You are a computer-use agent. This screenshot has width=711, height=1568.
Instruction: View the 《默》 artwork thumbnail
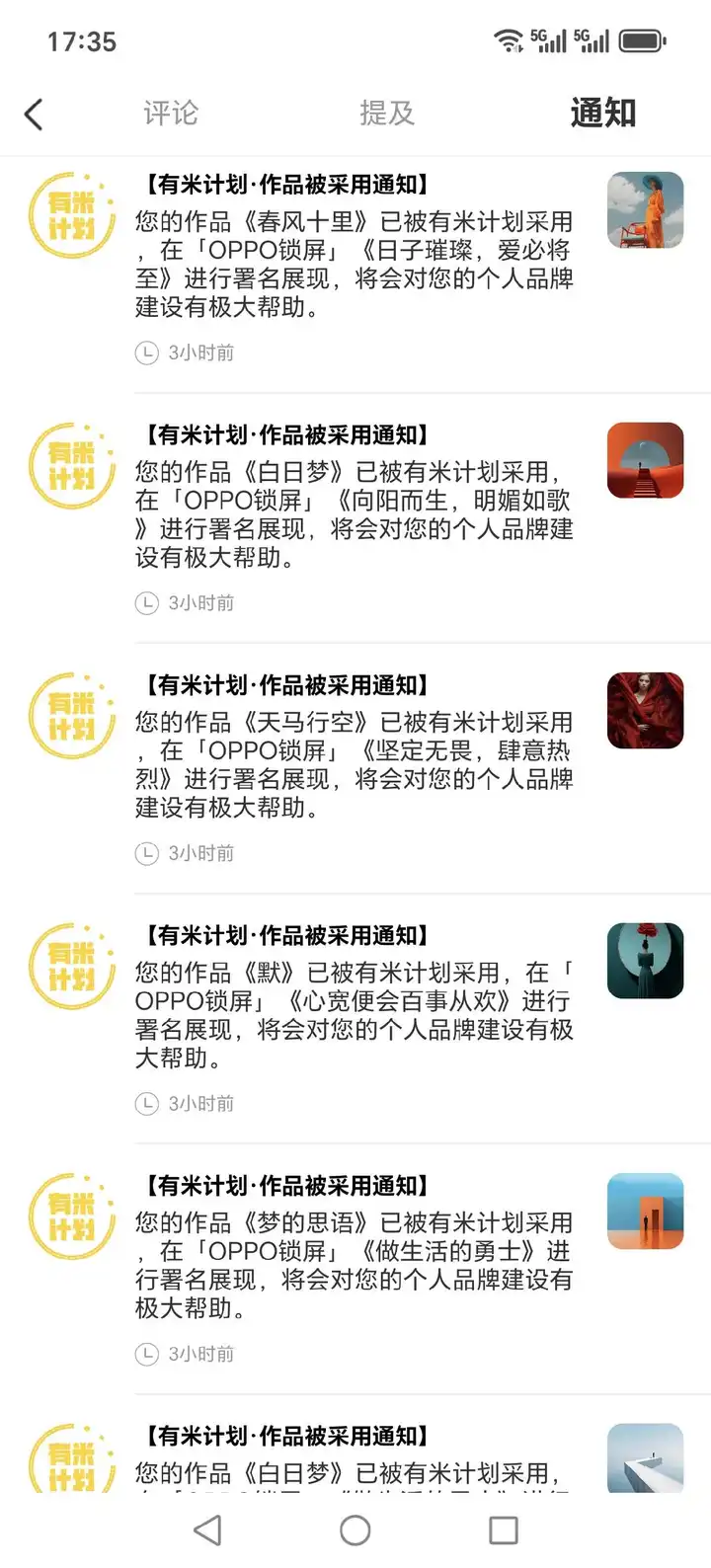click(645, 961)
